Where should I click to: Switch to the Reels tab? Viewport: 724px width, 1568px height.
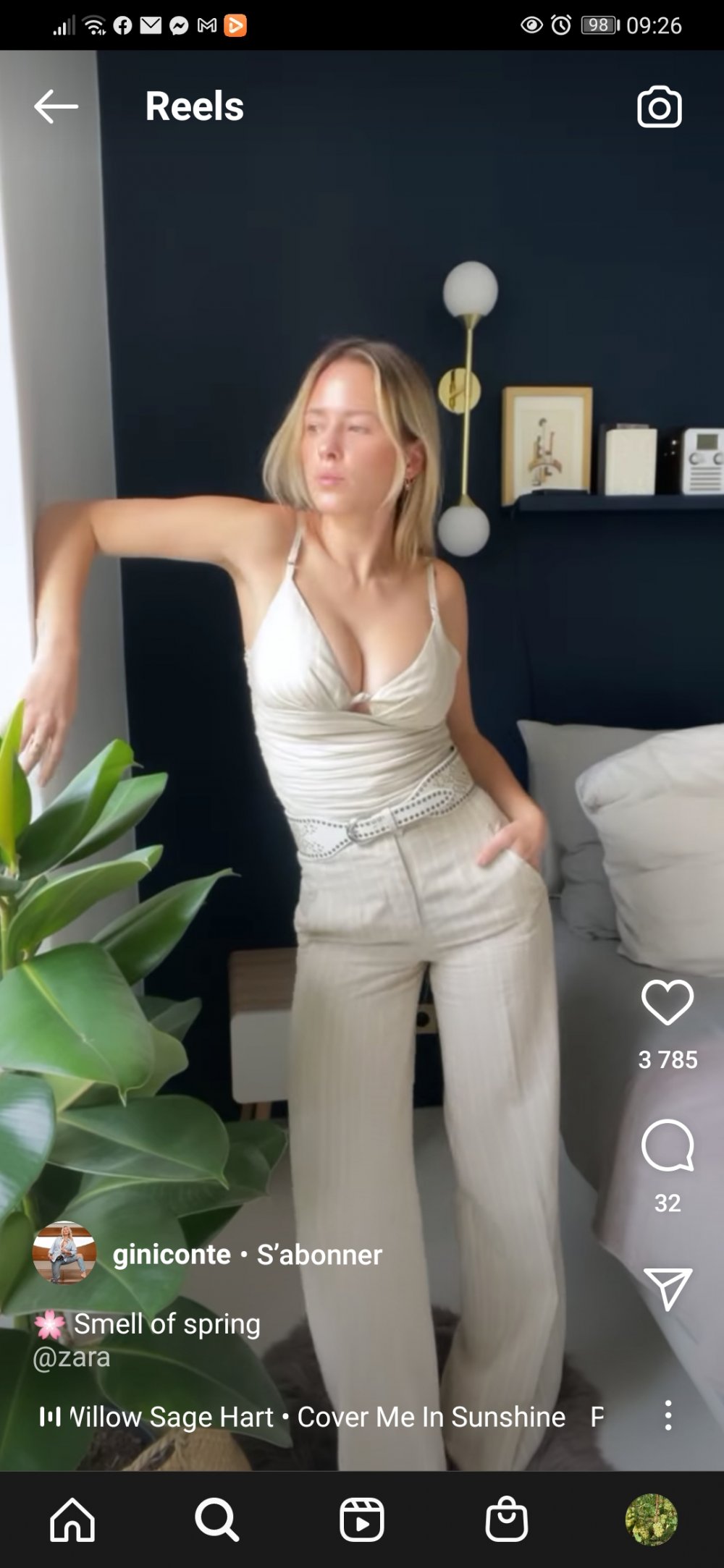coord(361,1520)
